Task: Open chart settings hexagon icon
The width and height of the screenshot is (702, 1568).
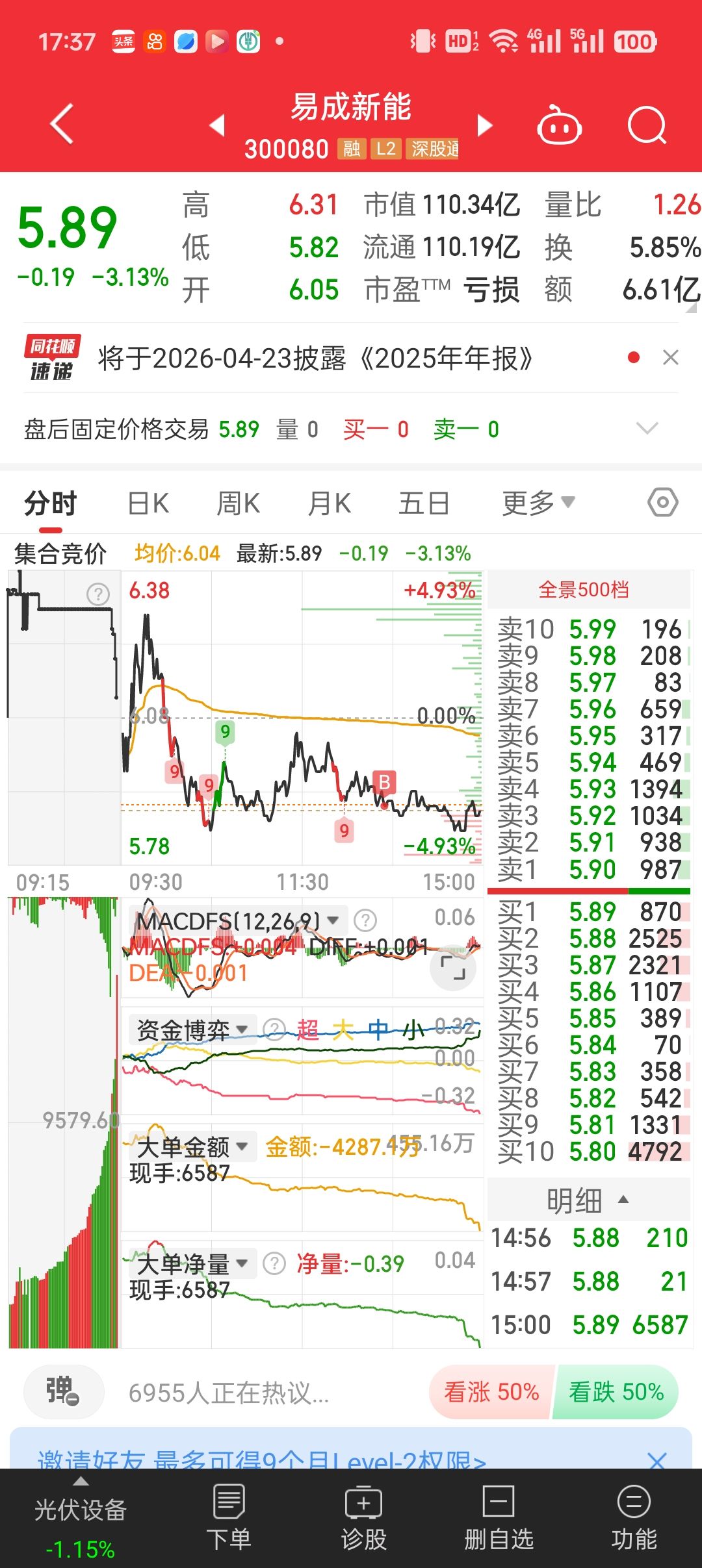Action: (x=662, y=503)
